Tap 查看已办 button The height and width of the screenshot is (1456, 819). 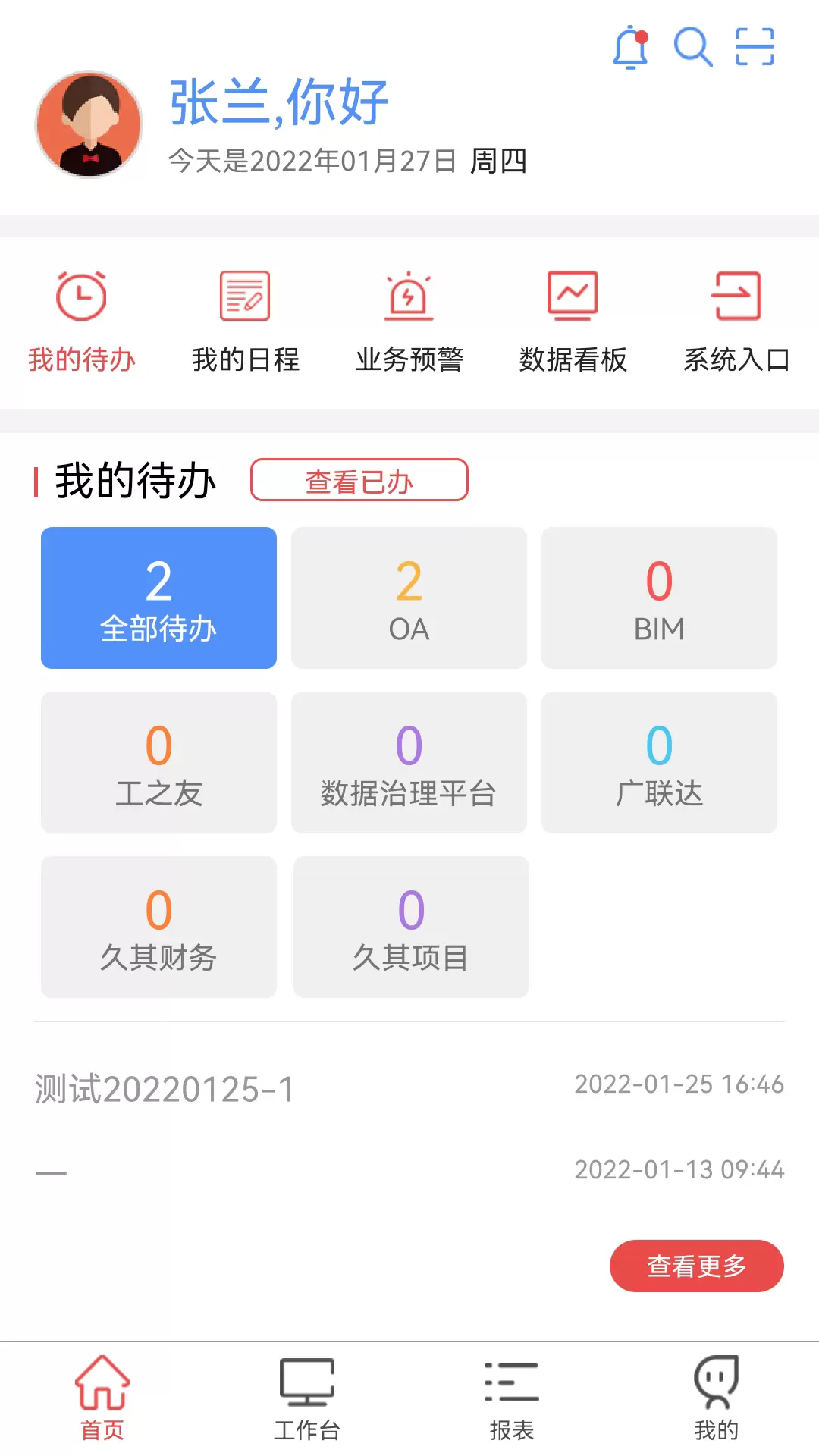(359, 480)
